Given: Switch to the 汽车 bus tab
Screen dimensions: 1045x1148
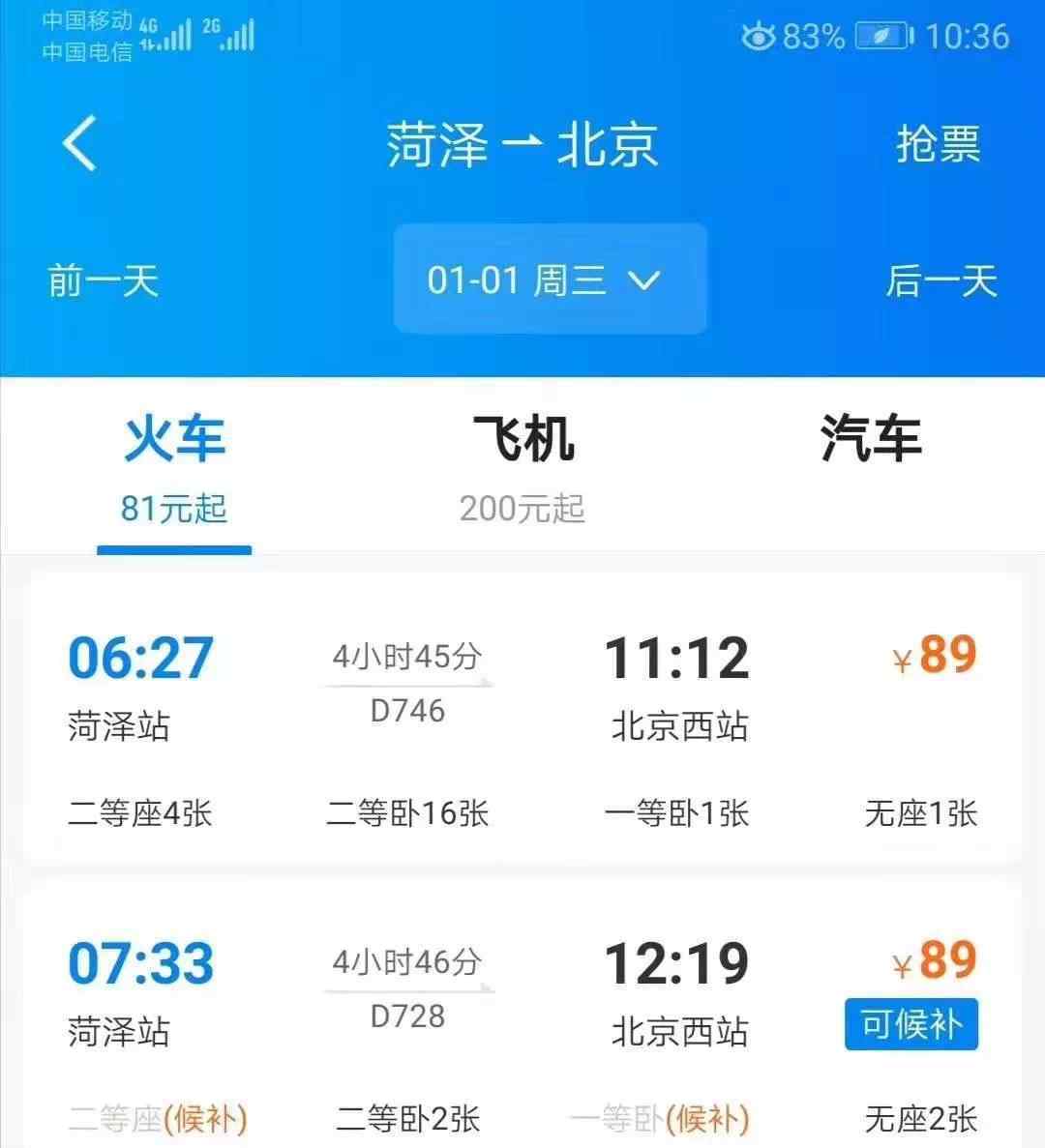Looking at the screenshot, I should pyautogui.click(x=870, y=440).
